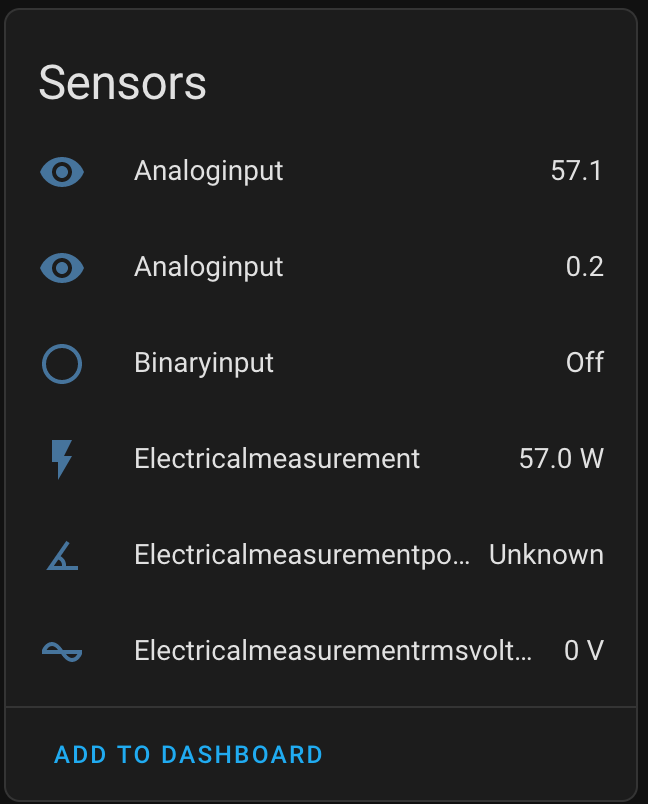
Task: Open the sensor showing Unknown
Action: (301, 555)
